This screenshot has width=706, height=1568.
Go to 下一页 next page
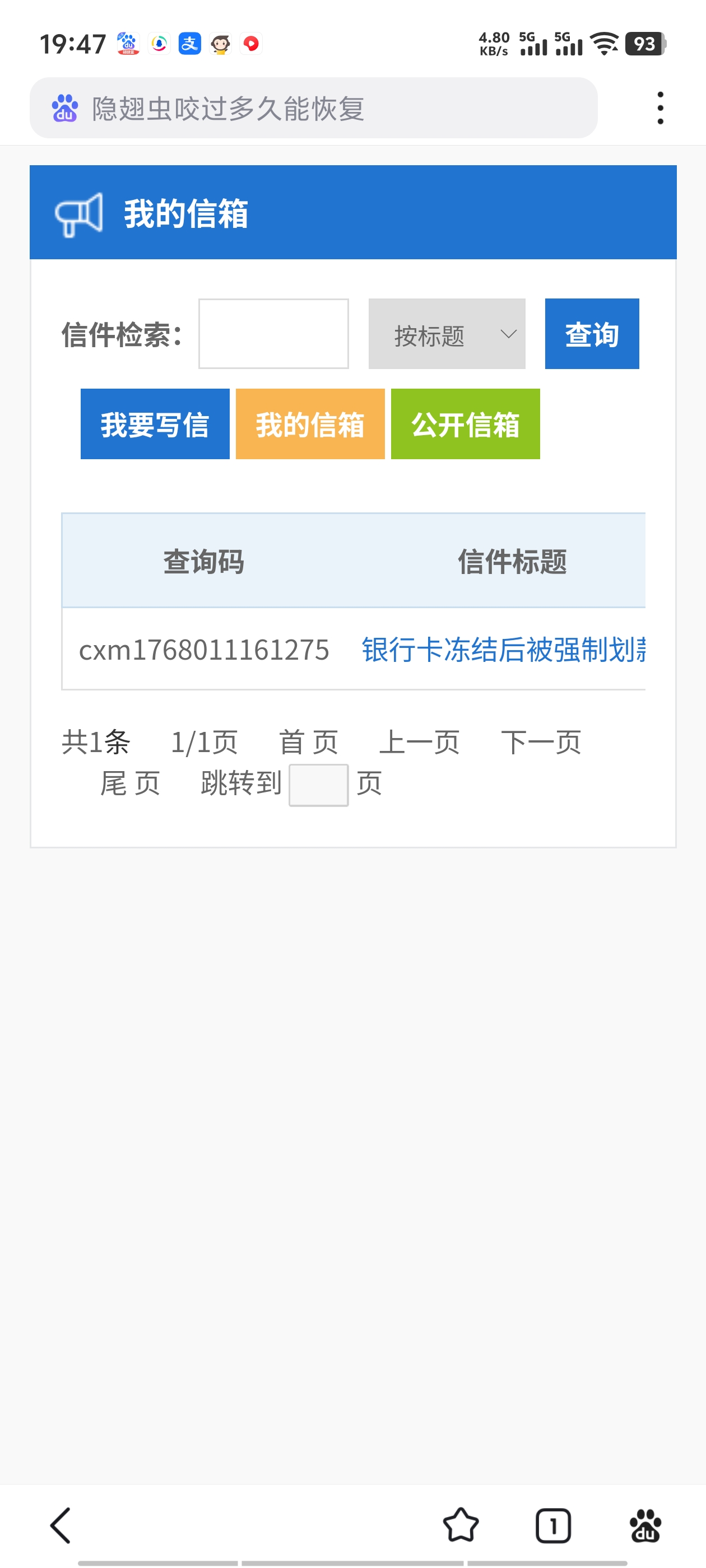point(541,742)
